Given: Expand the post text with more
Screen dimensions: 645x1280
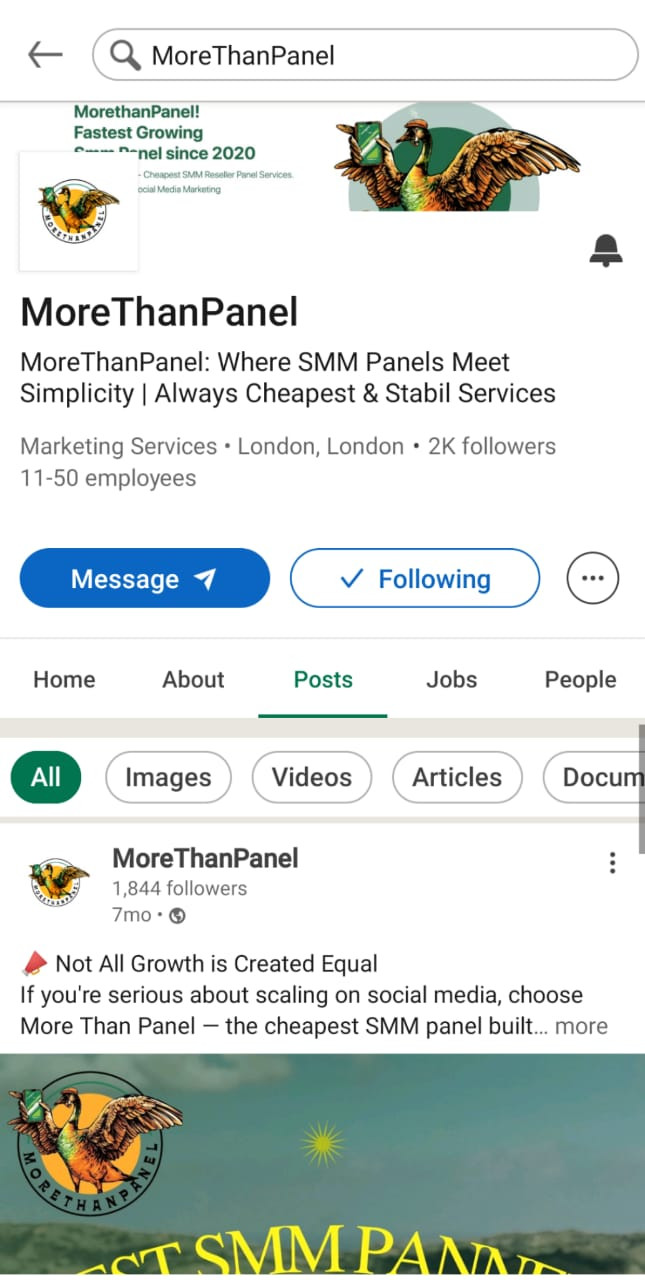Looking at the screenshot, I should (581, 1026).
